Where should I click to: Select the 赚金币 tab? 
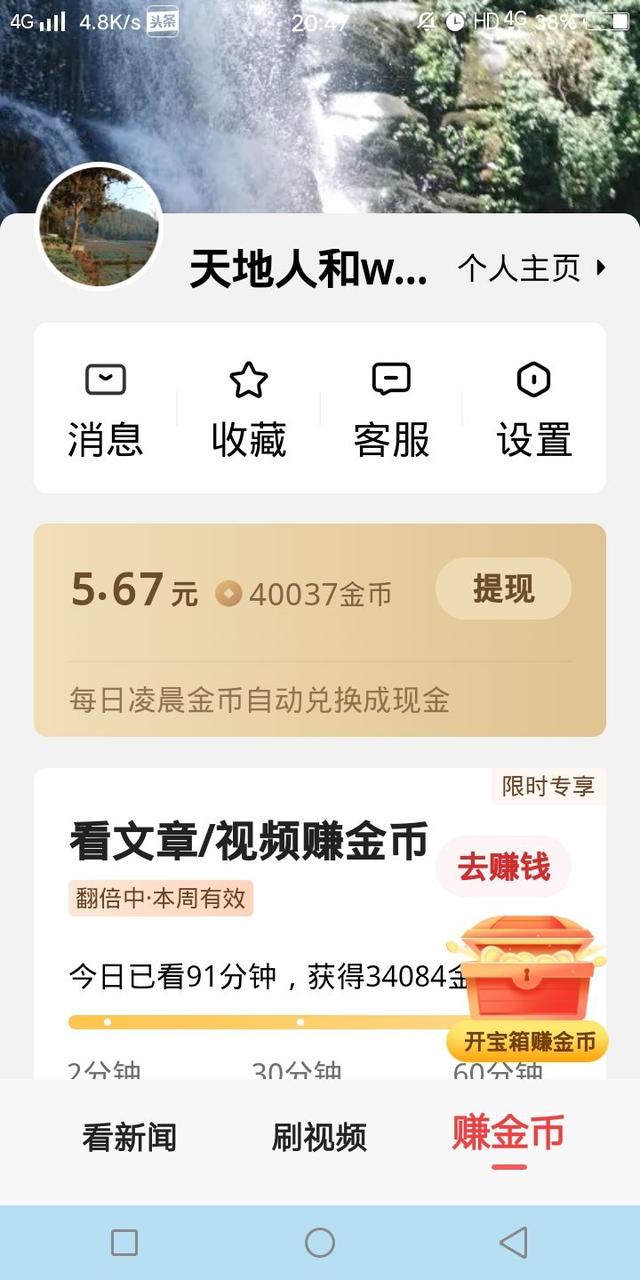(x=508, y=1135)
